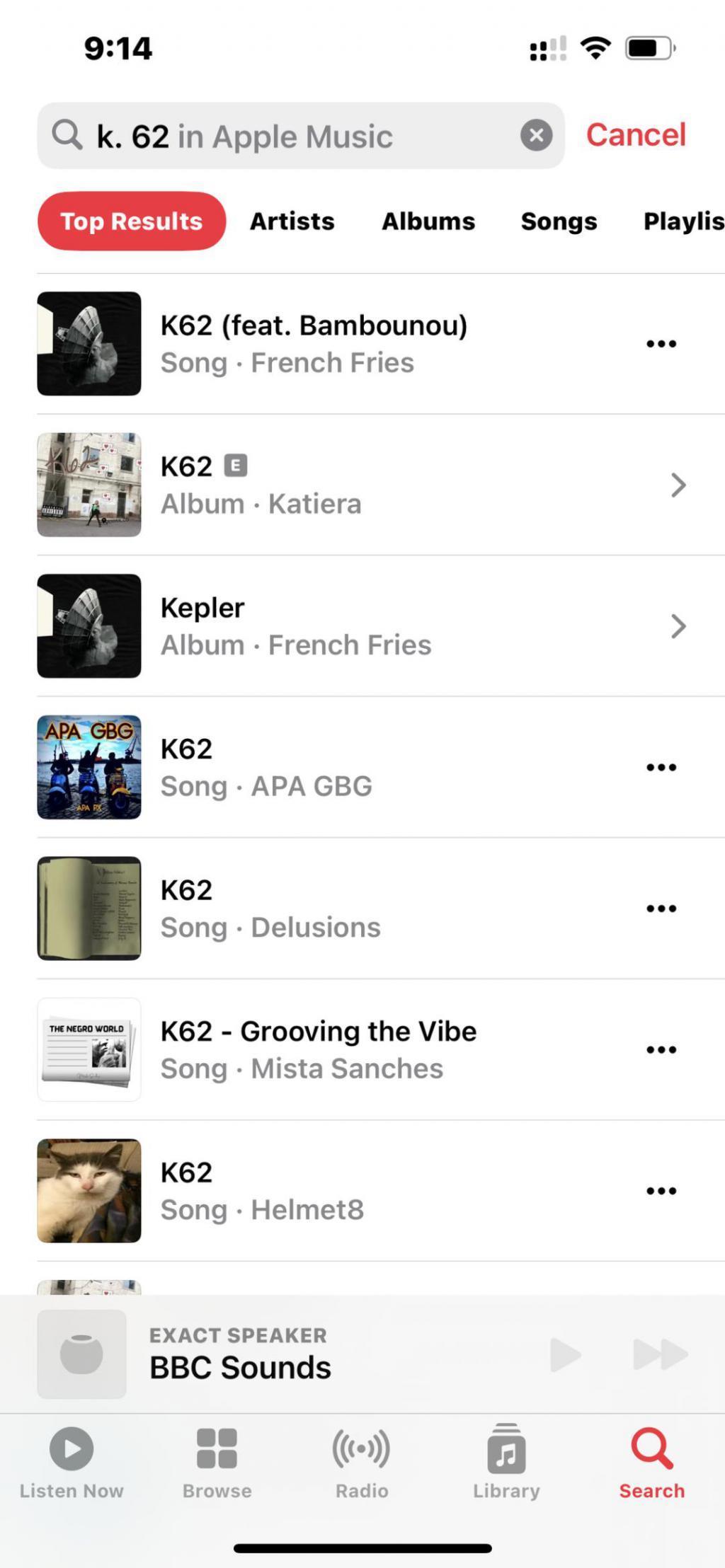Open more options for K62 by Delusions
This screenshot has width=725, height=1568.
point(661,908)
